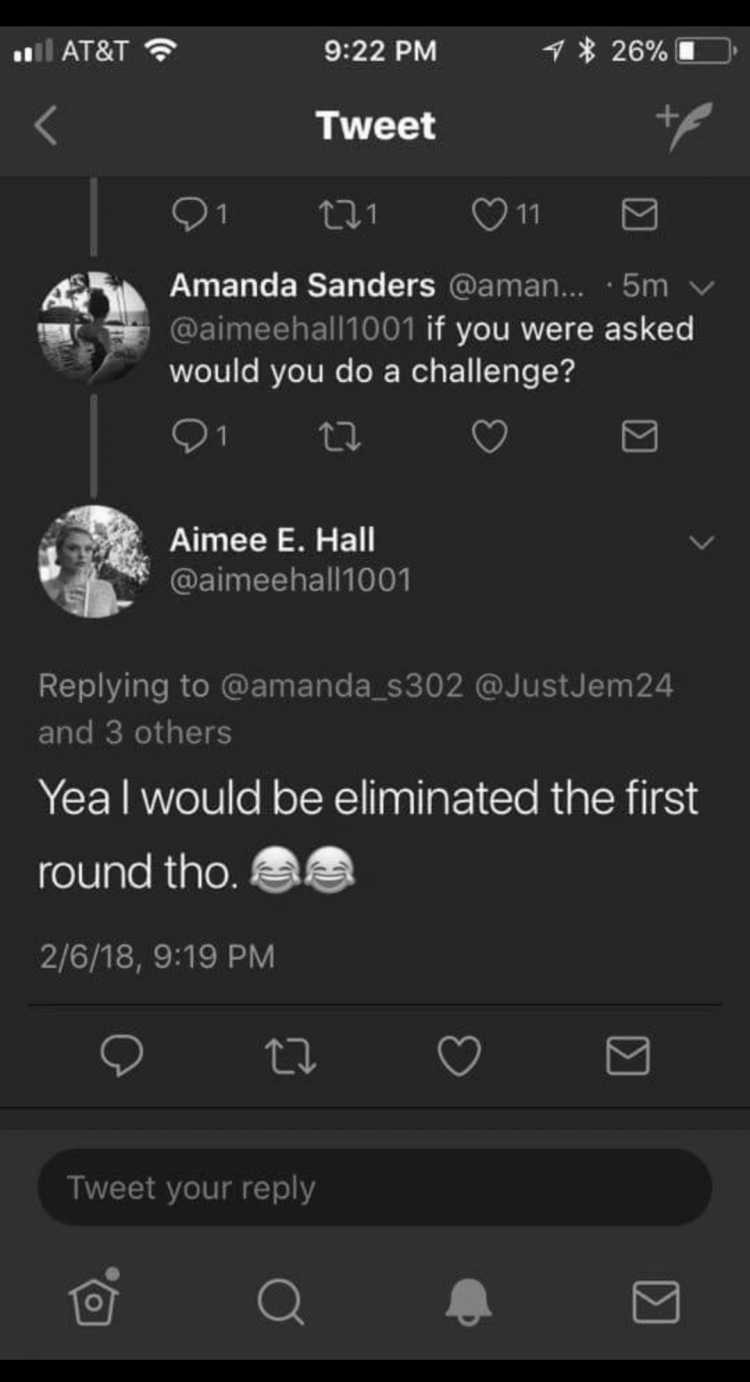Reply to Aimee's eliminated first round tweet
The width and height of the screenshot is (750, 1382).
(122, 1056)
